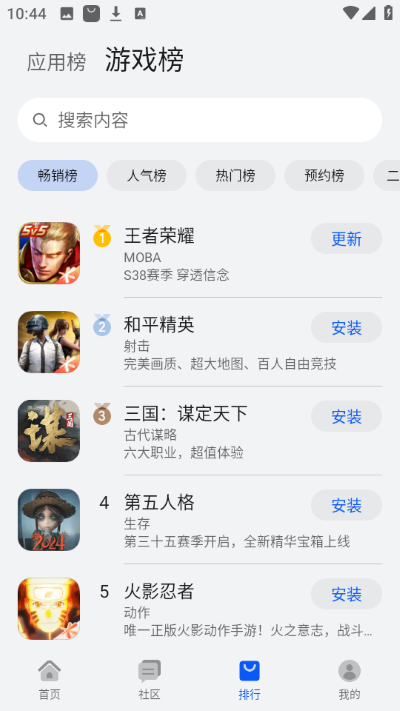Viewport: 400px width, 711px height.
Task: Install 火影忍者
Action: tap(346, 594)
